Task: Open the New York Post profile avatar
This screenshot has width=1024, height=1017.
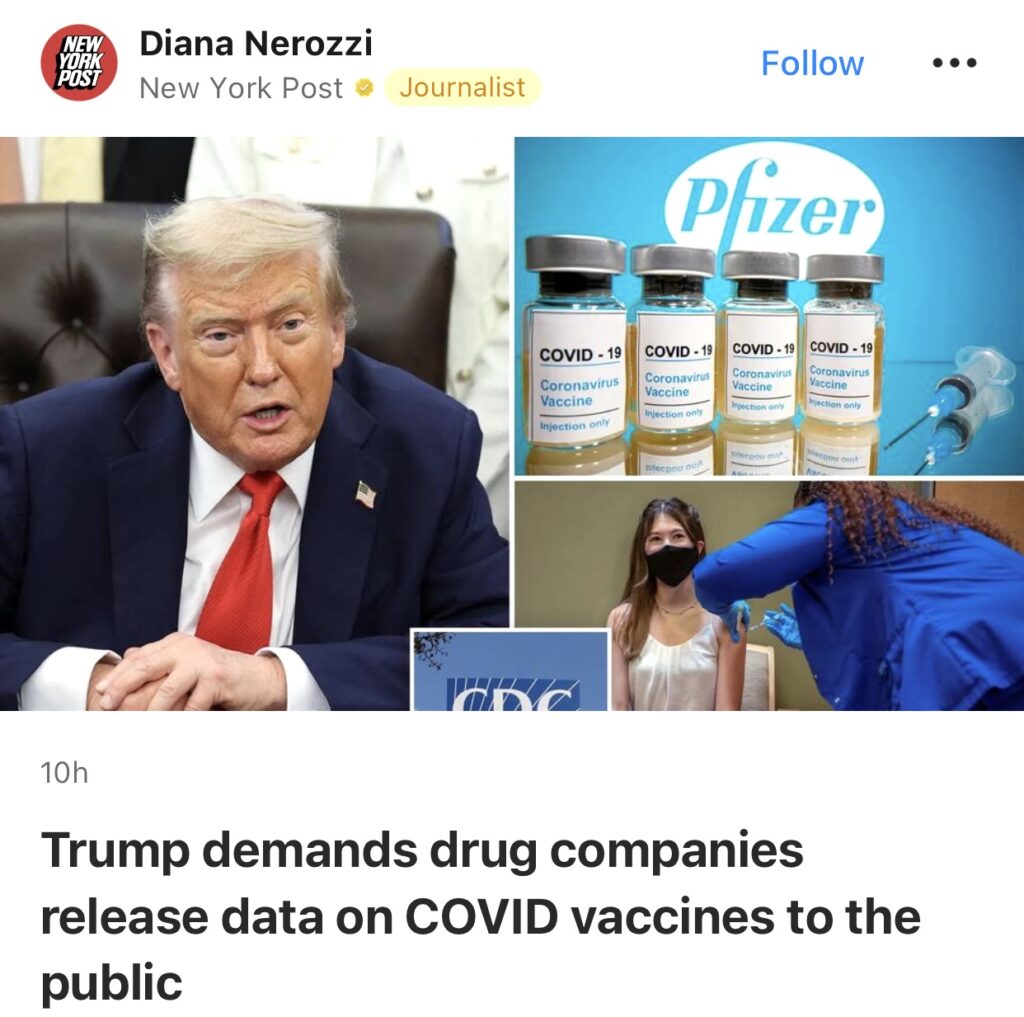Action: (79, 63)
